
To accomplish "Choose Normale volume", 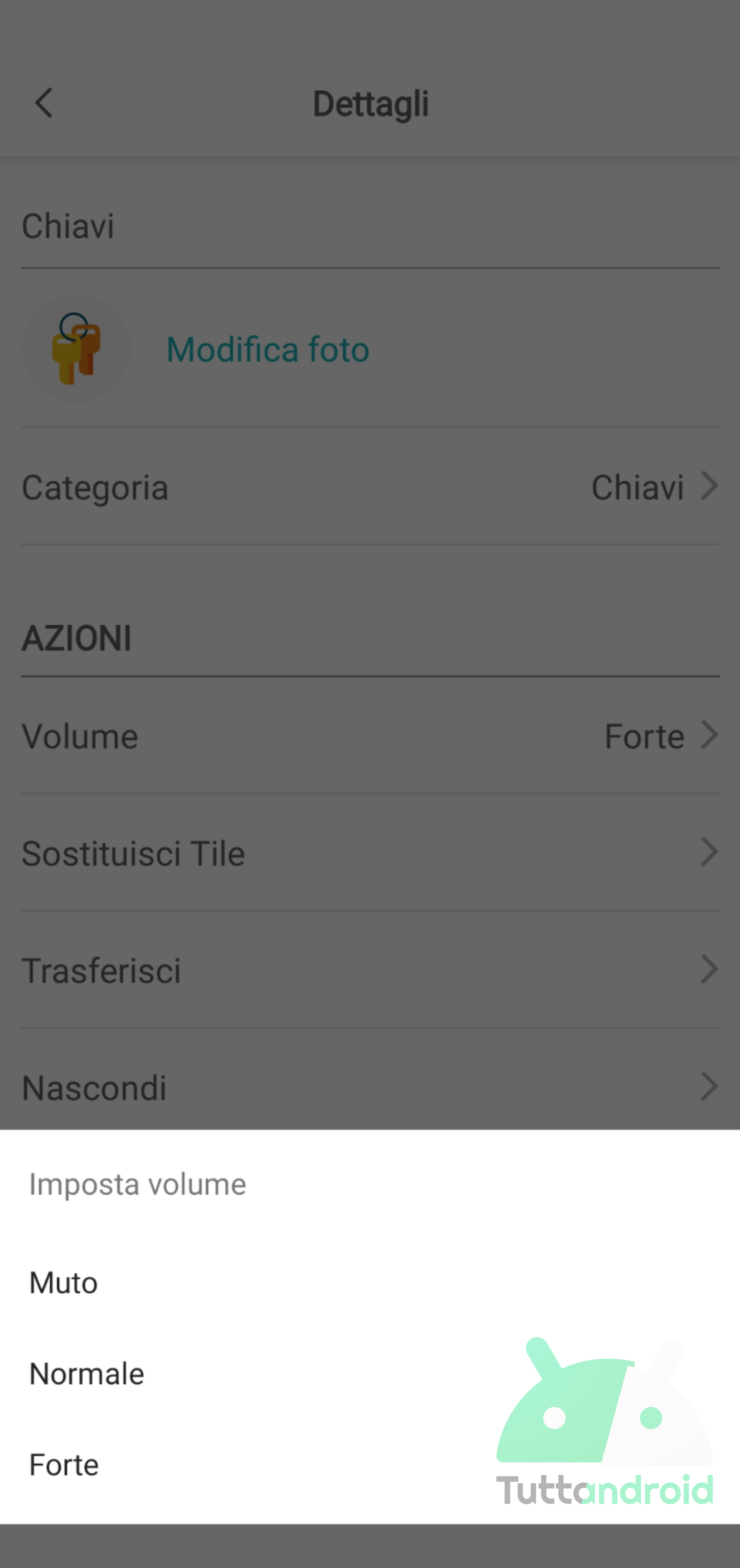I will click(x=370, y=1374).
